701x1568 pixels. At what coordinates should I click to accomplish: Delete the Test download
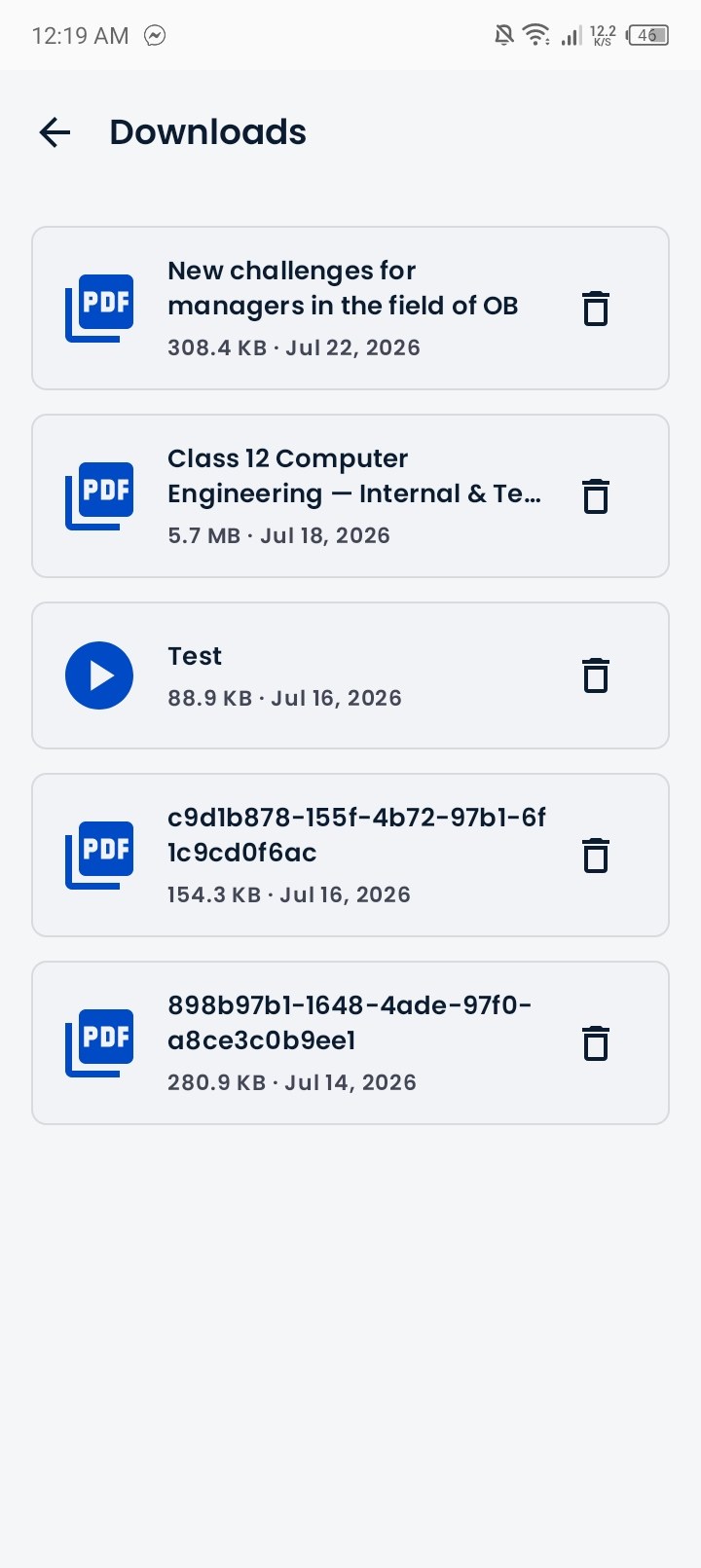(596, 675)
